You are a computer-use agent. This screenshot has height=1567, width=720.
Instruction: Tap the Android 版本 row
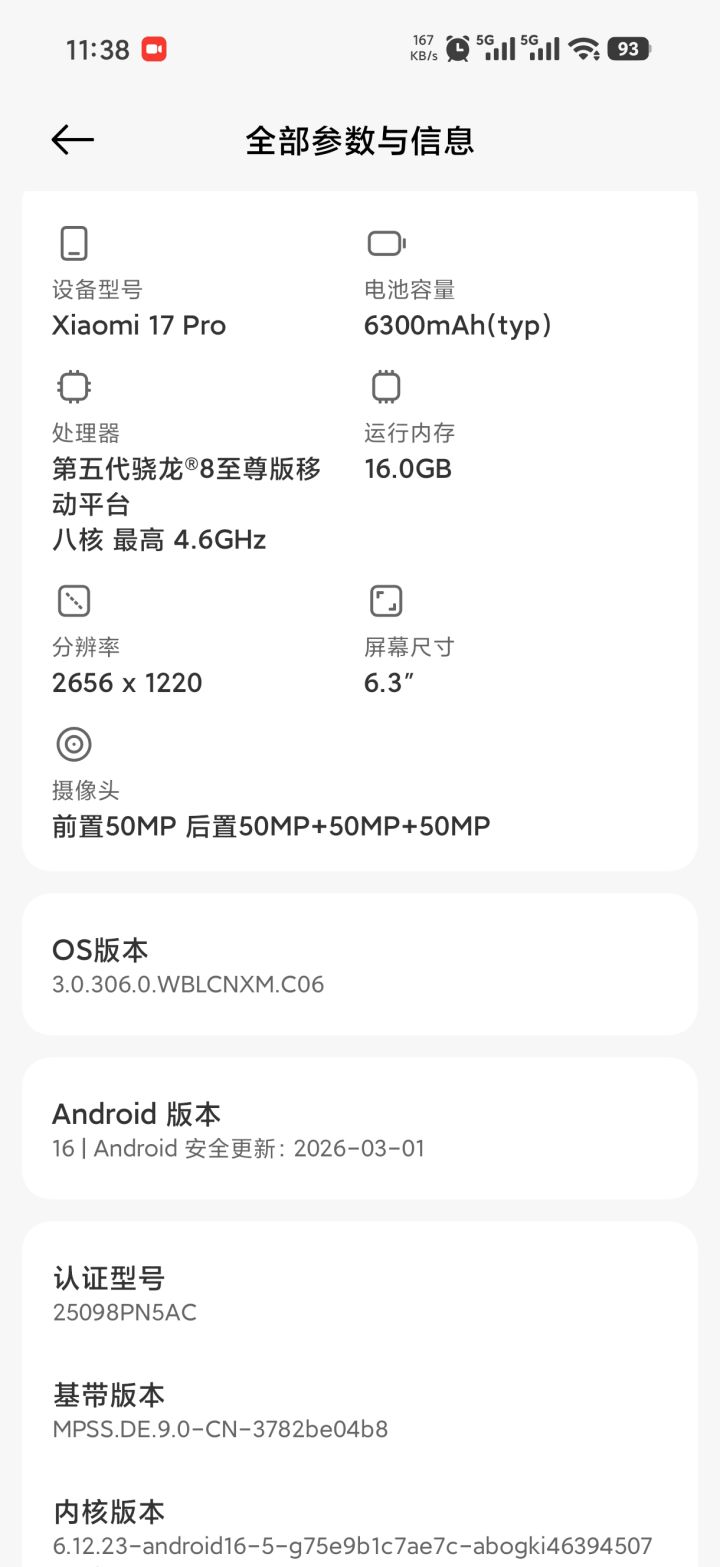[360, 1129]
